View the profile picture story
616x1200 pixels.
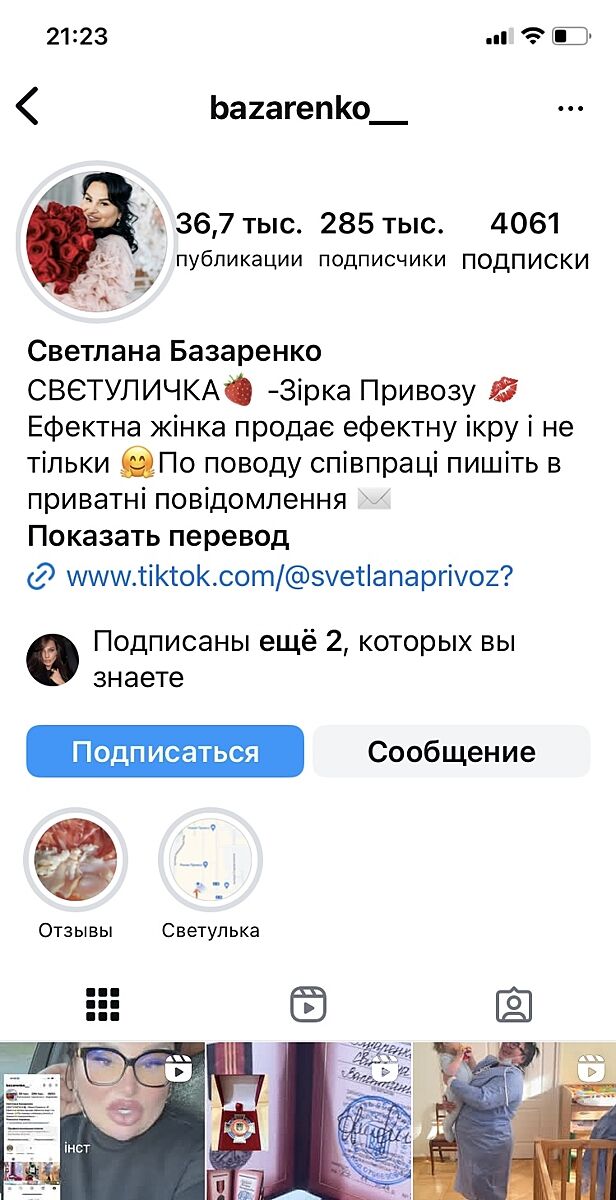[x=96, y=241]
